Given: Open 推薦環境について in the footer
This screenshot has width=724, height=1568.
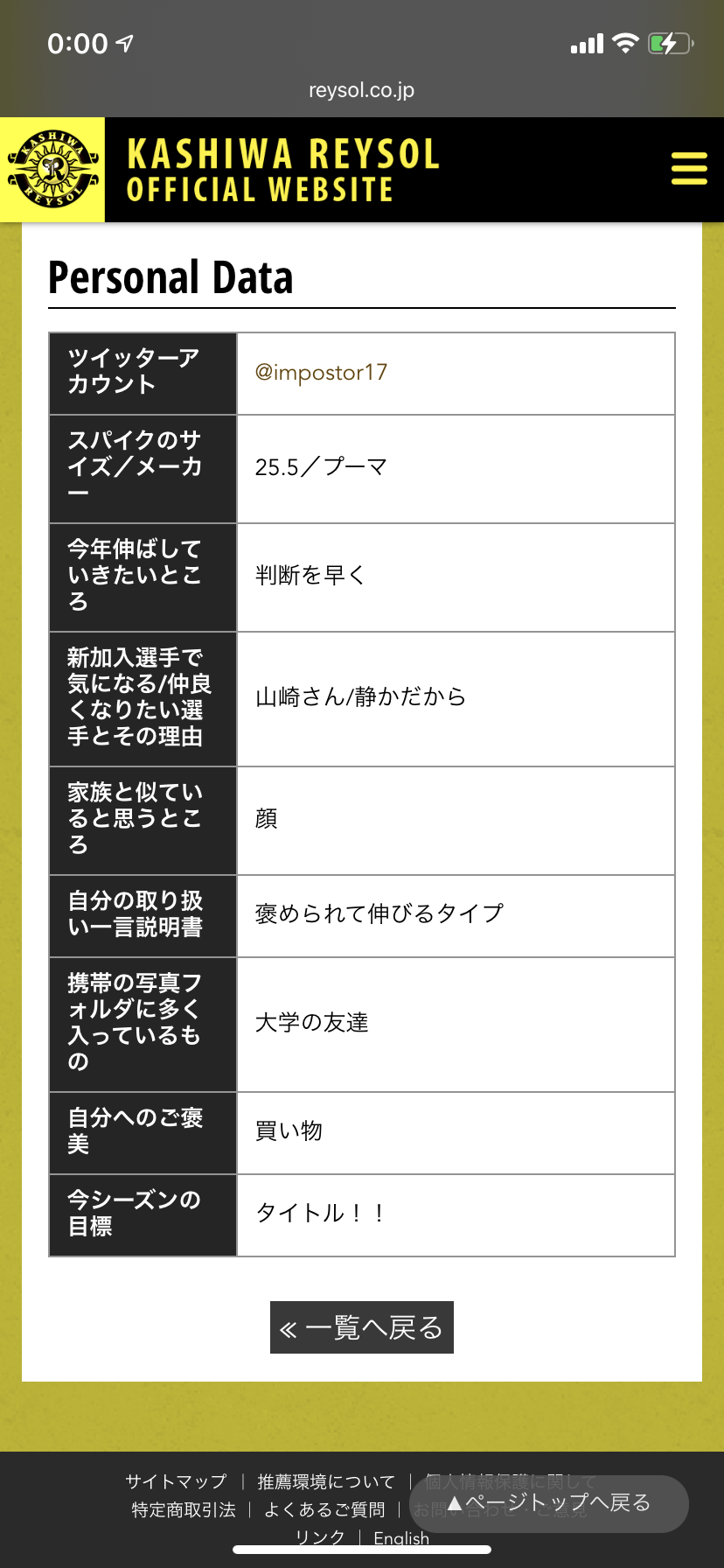Looking at the screenshot, I should [326, 1481].
